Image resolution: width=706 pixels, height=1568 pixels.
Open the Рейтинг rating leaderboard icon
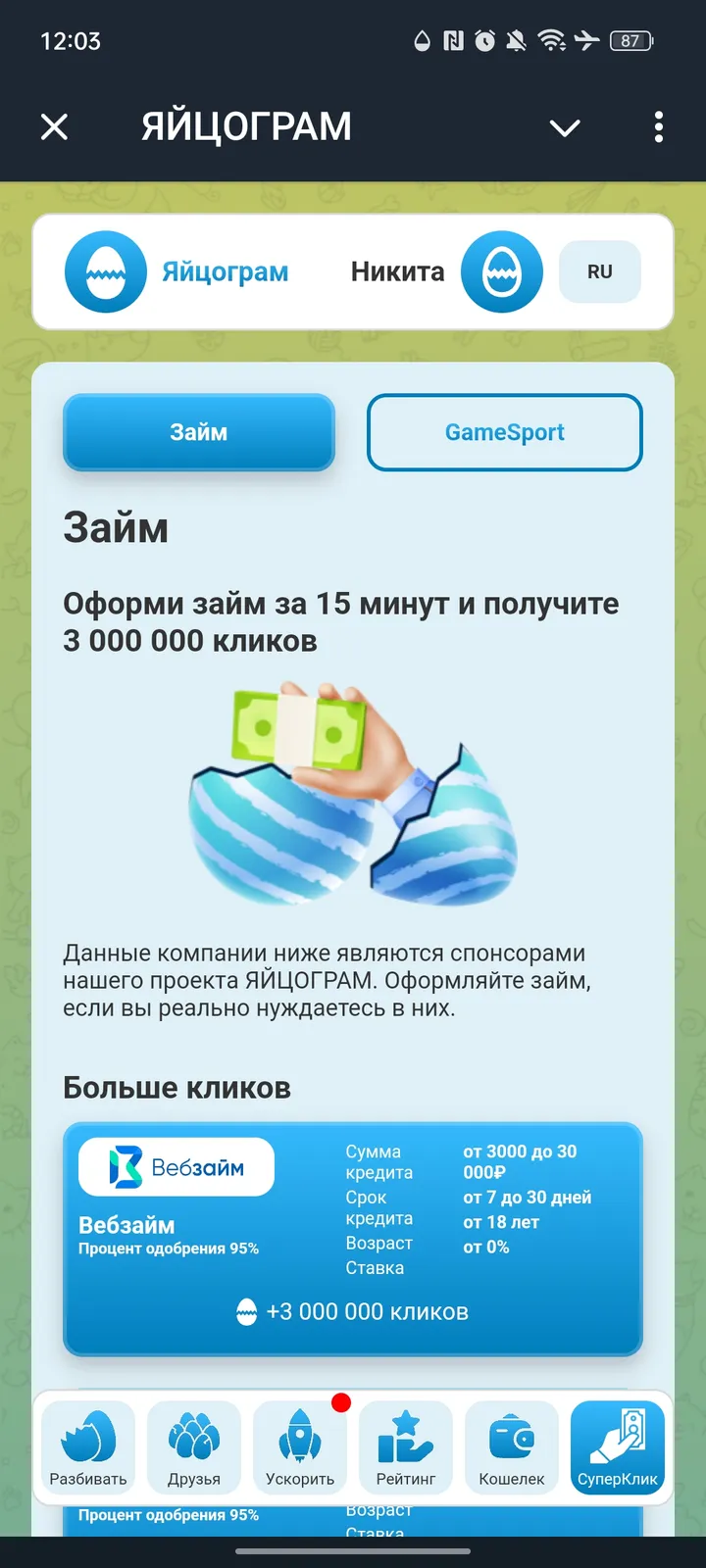pyautogui.click(x=405, y=1446)
